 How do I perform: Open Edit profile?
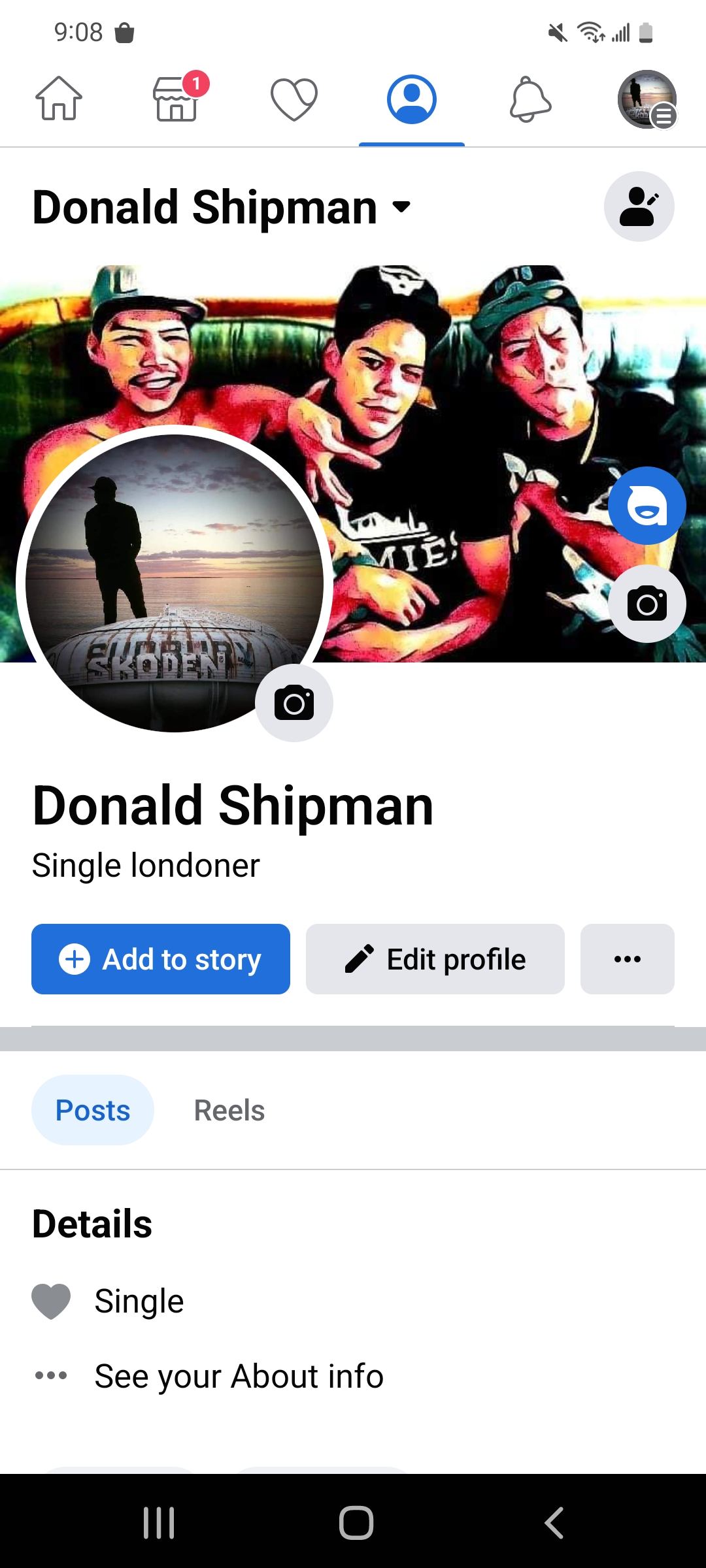click(435, 959)
